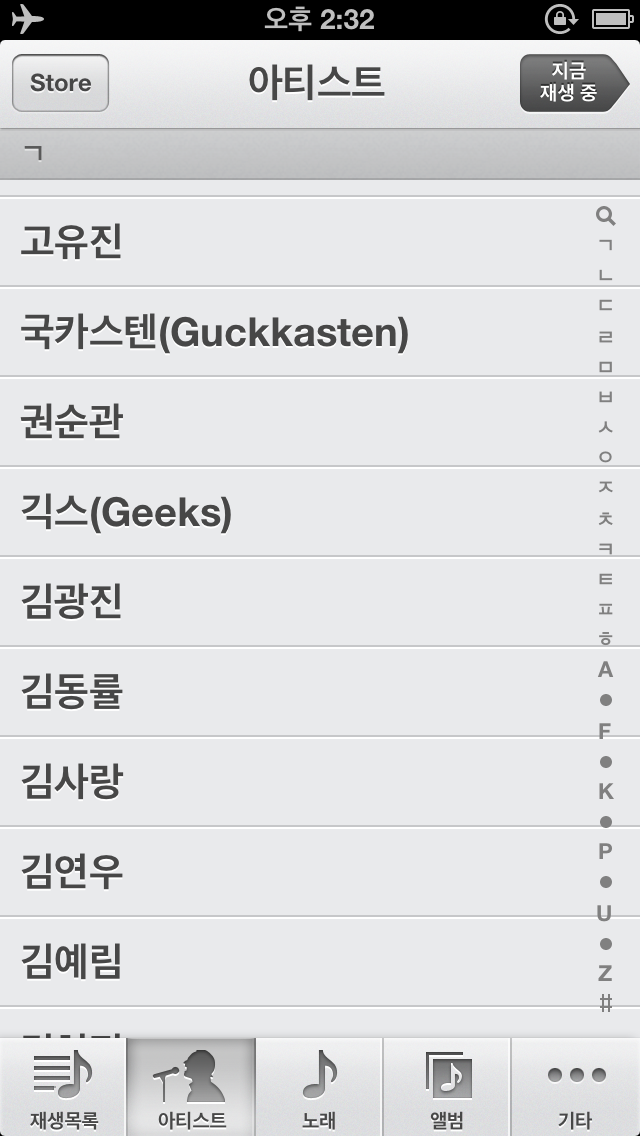Jump to ㅅ section in the index
This screenshot has height=1136, width=640.
(606, 427)
